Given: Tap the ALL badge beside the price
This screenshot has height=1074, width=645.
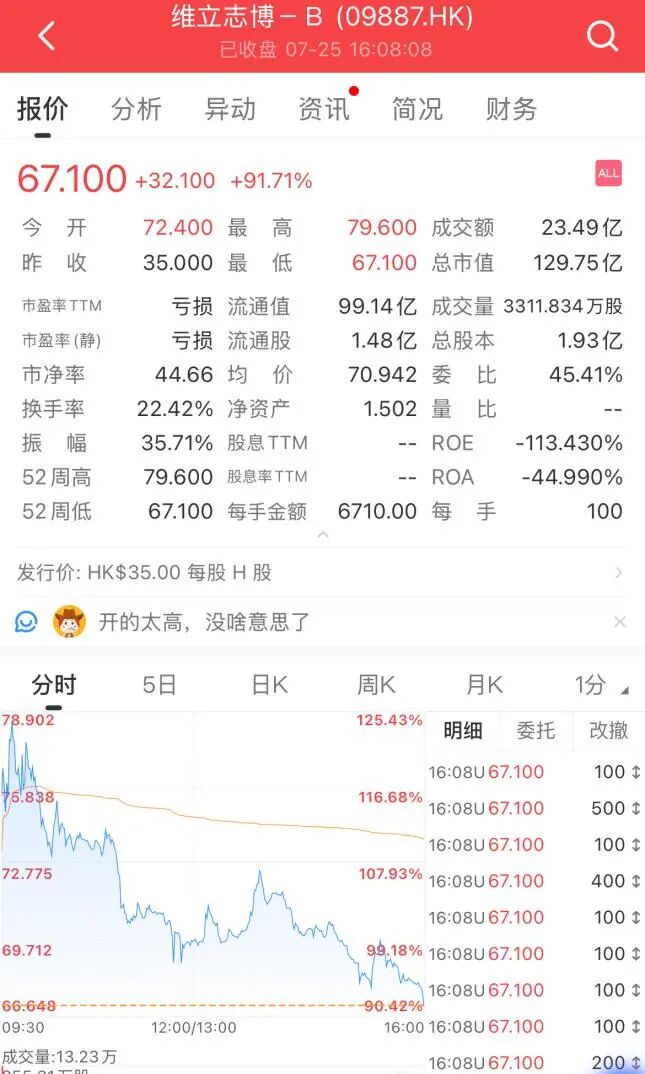Looking at the screenshot, I should pyautogui.click(x=608, y=173).
